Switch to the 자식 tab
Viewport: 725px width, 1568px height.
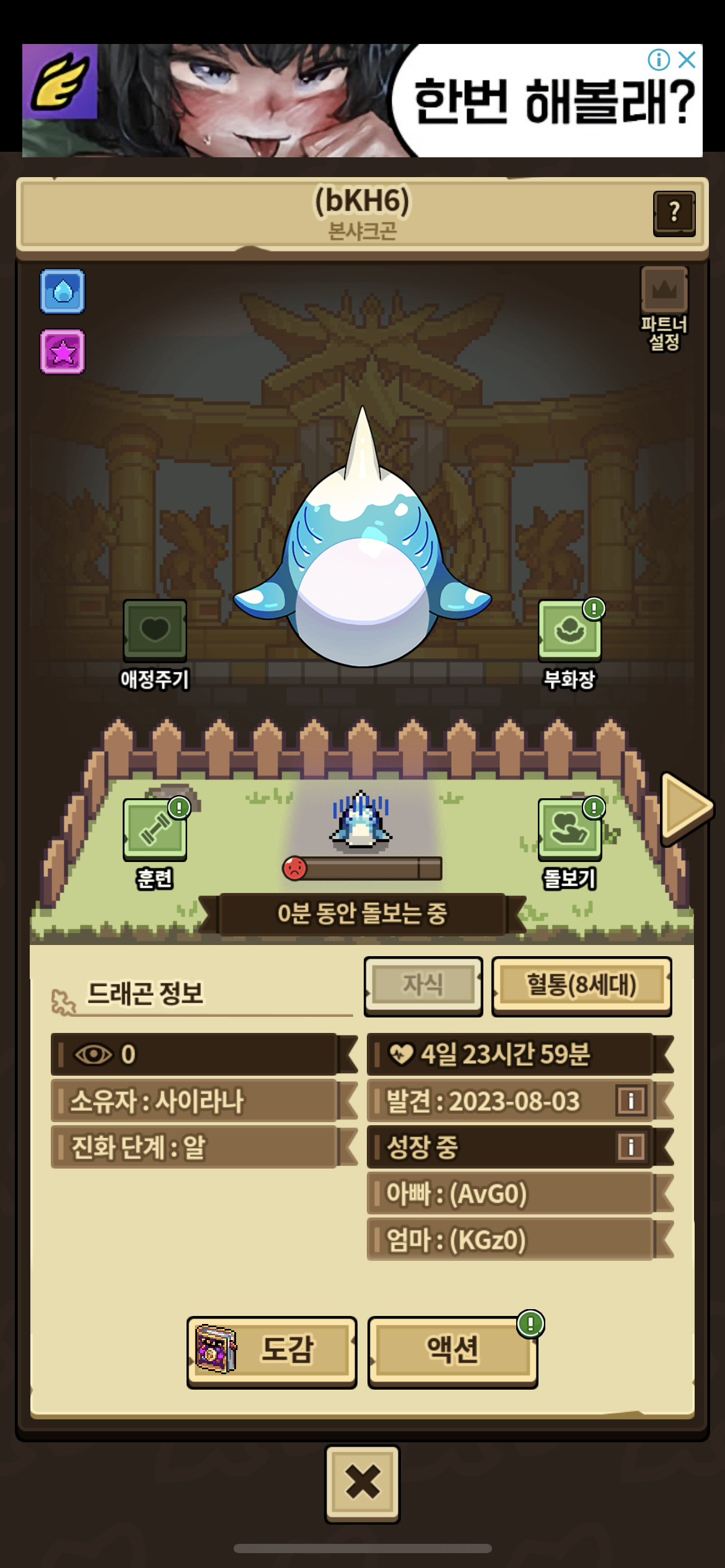[x=423, y=985]
